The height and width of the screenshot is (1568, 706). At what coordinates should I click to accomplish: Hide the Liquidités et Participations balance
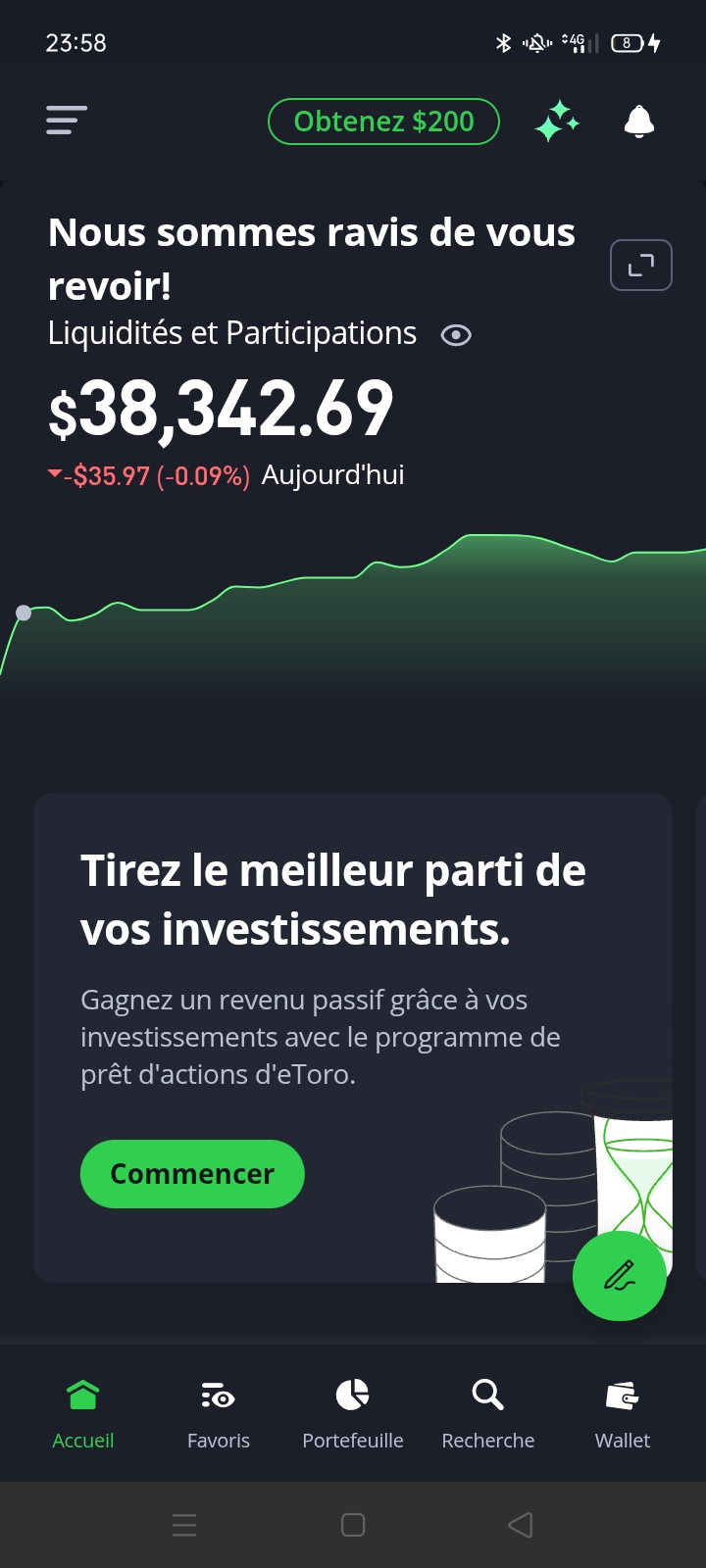click(x=456, y=335)
